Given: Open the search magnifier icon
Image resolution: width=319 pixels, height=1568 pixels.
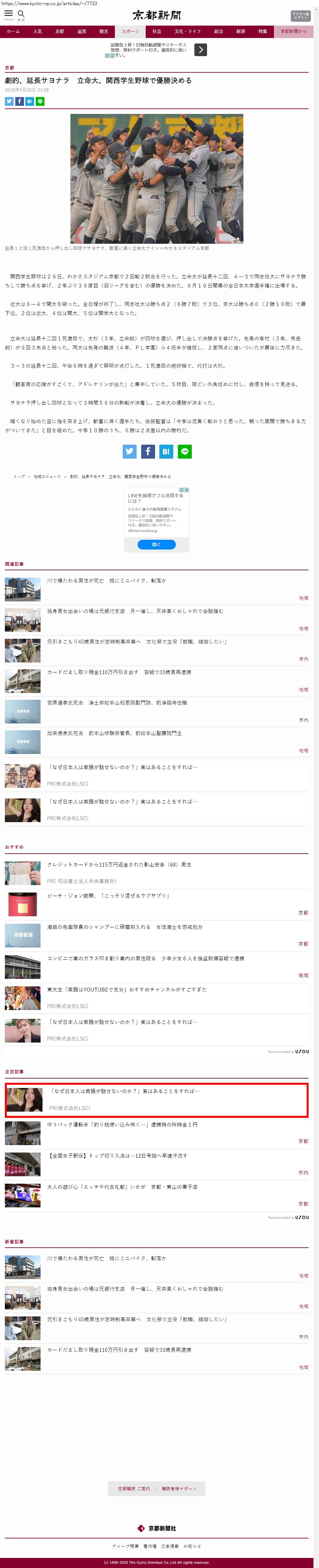Looking at the screenshot, I should (21, 15).
